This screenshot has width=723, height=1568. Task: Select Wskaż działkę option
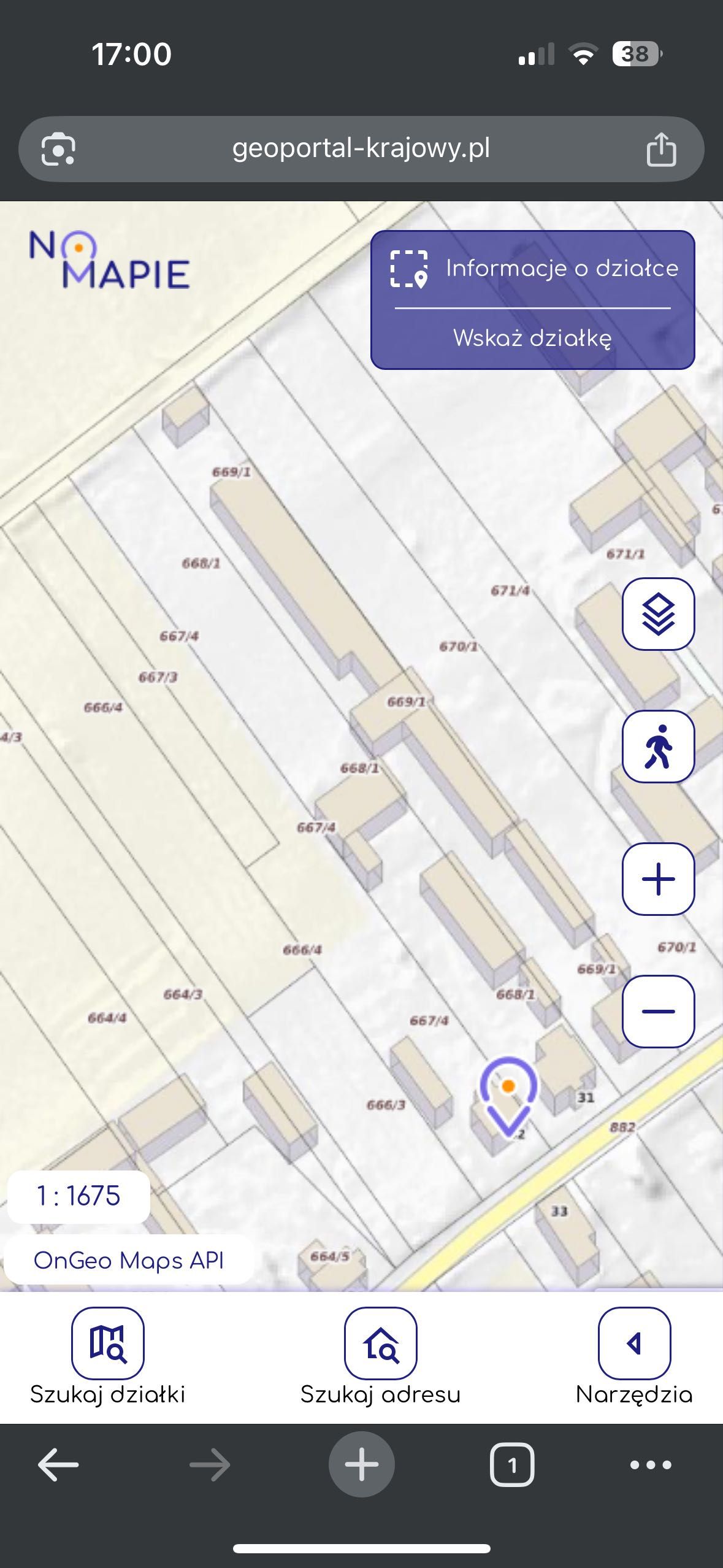pos(532,338)
